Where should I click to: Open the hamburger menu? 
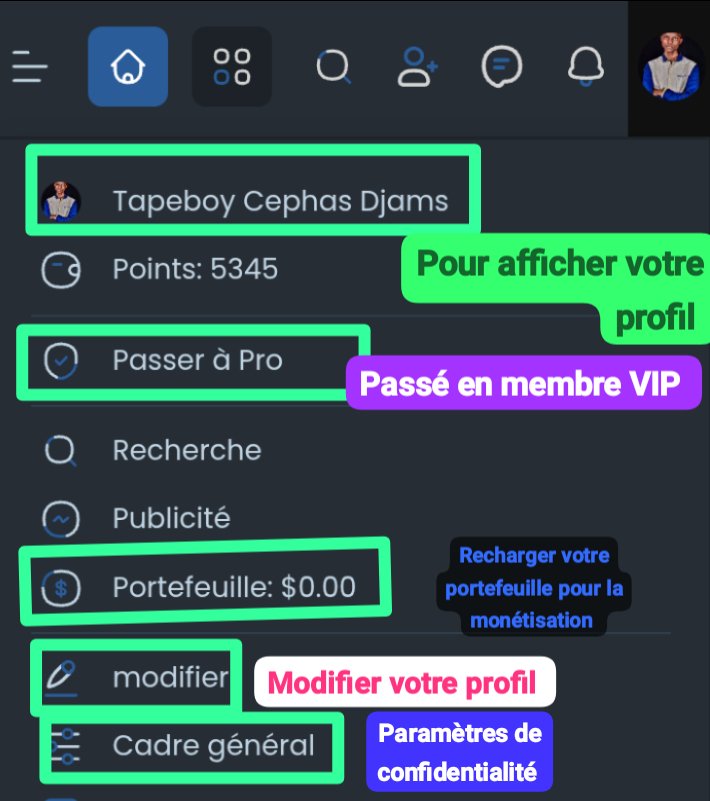30,67
